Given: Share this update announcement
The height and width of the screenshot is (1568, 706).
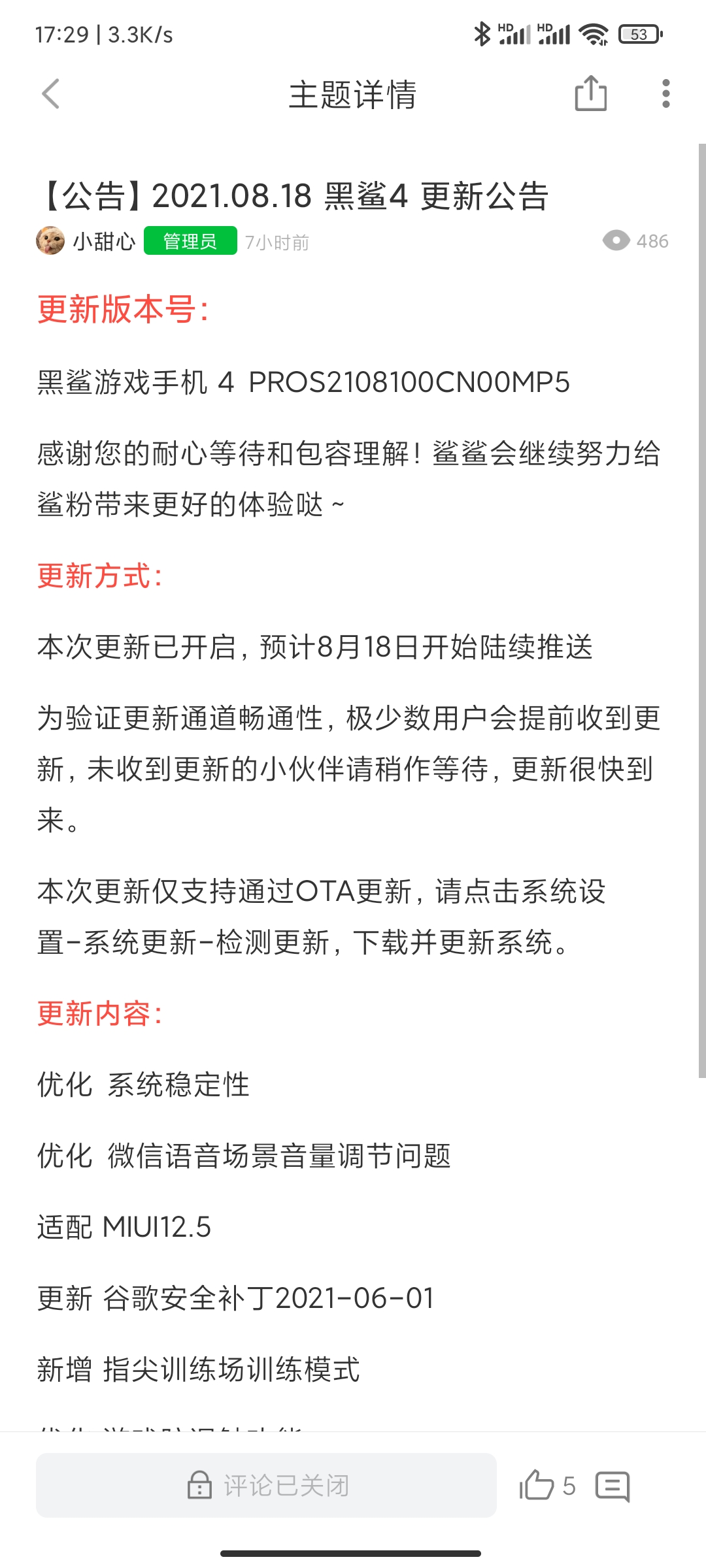Looking at the screenshot, I should (590, 94).
